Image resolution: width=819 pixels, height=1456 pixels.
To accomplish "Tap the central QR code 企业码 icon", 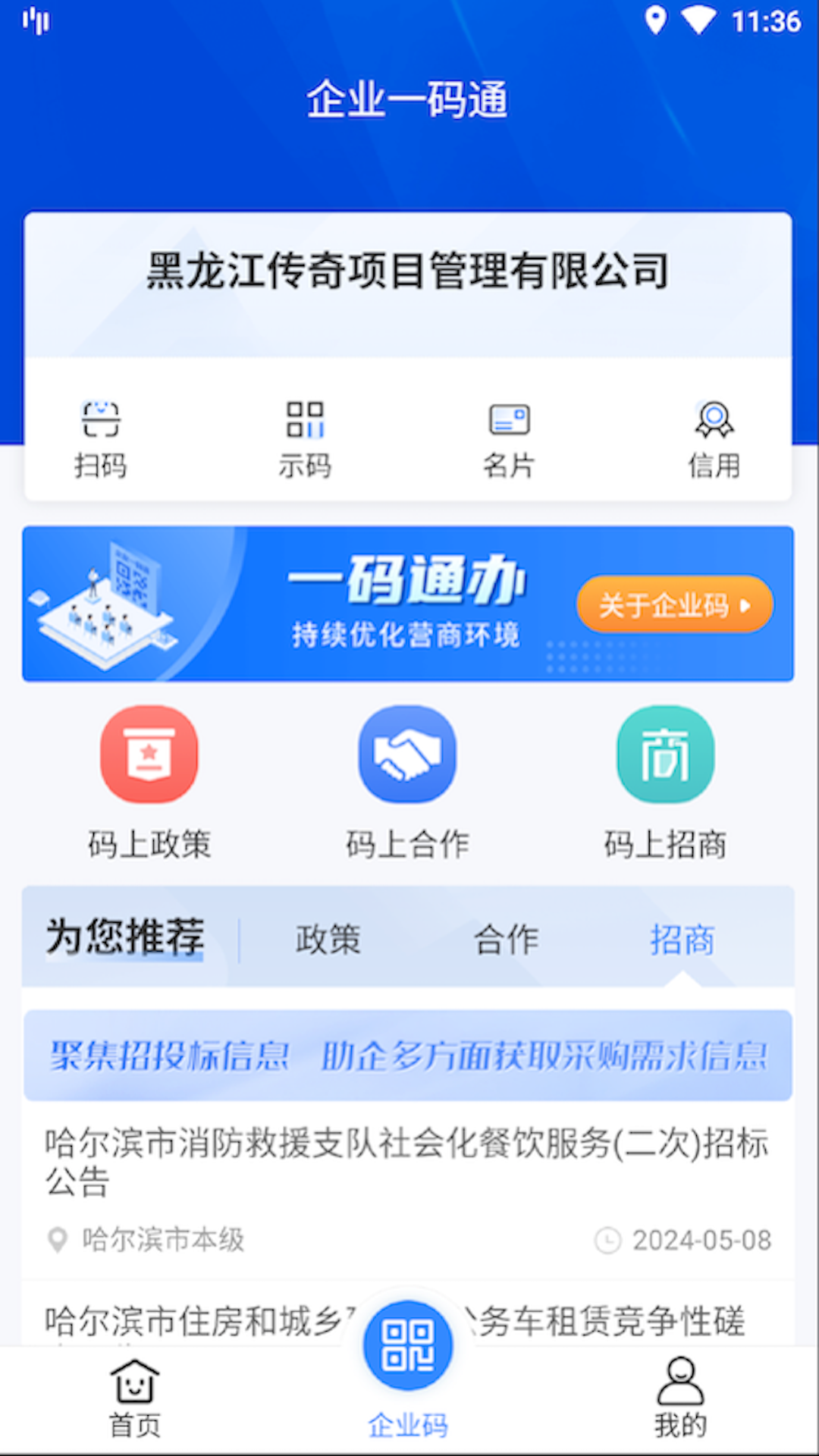I will coord(408,1344).
